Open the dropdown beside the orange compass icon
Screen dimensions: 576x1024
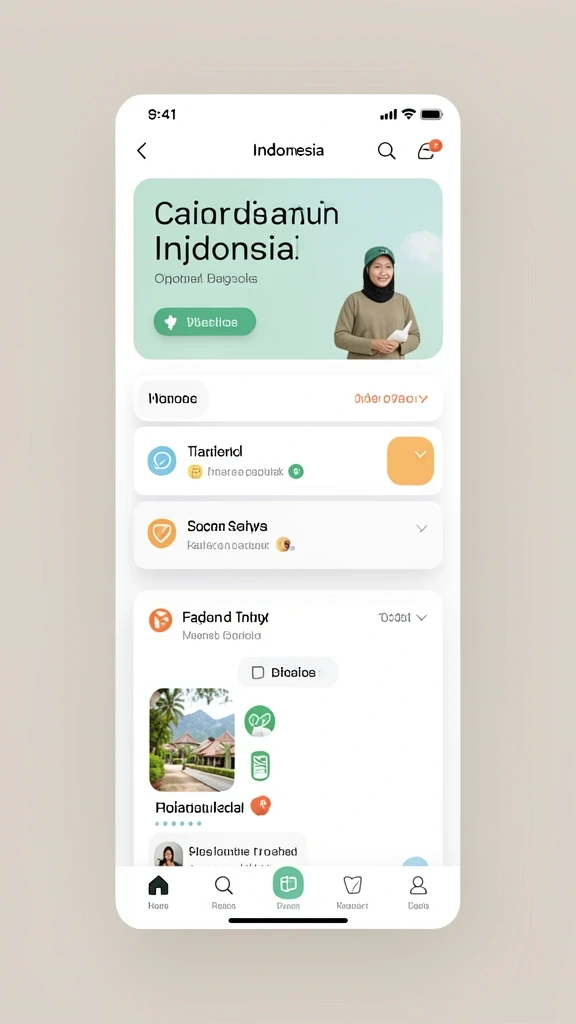403,617
